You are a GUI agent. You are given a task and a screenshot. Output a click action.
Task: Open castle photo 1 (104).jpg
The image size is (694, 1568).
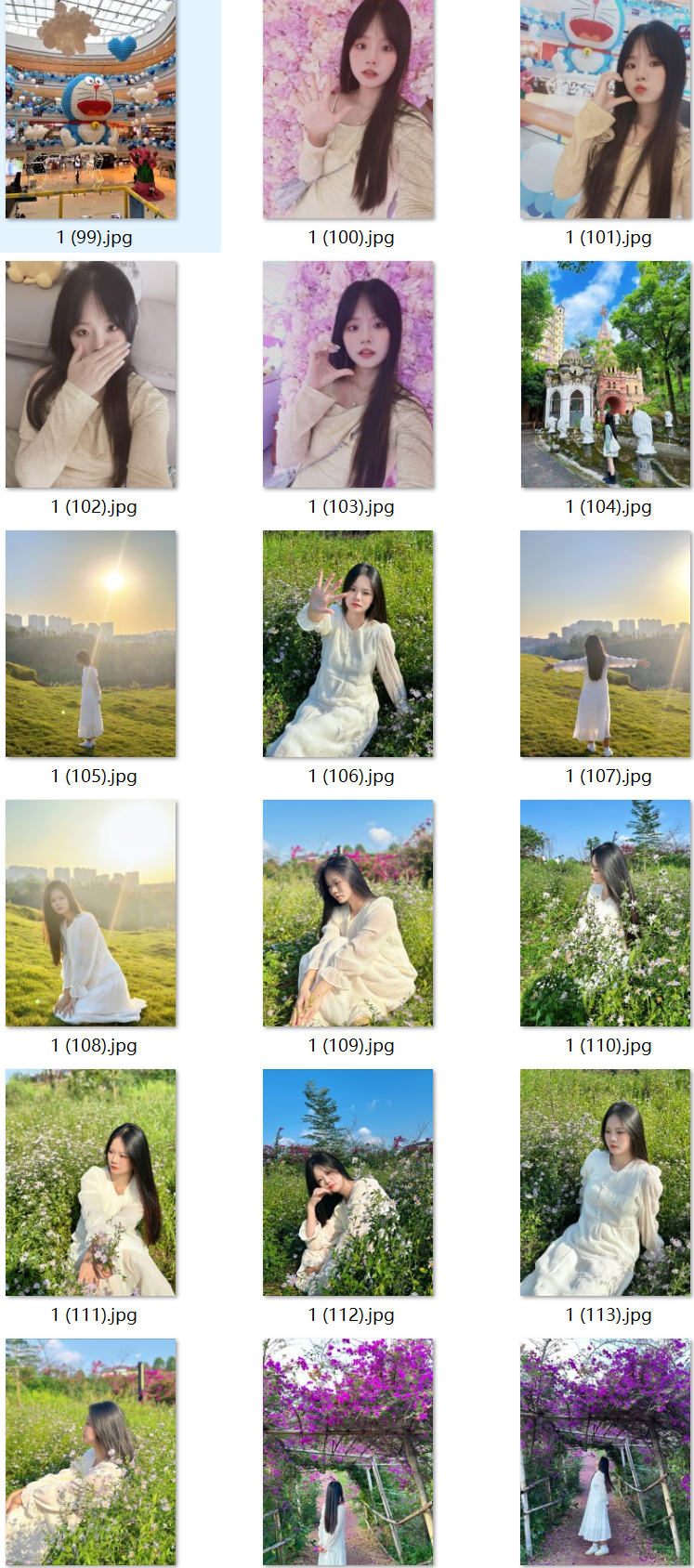pyautogui.click(x=606, y=374)
